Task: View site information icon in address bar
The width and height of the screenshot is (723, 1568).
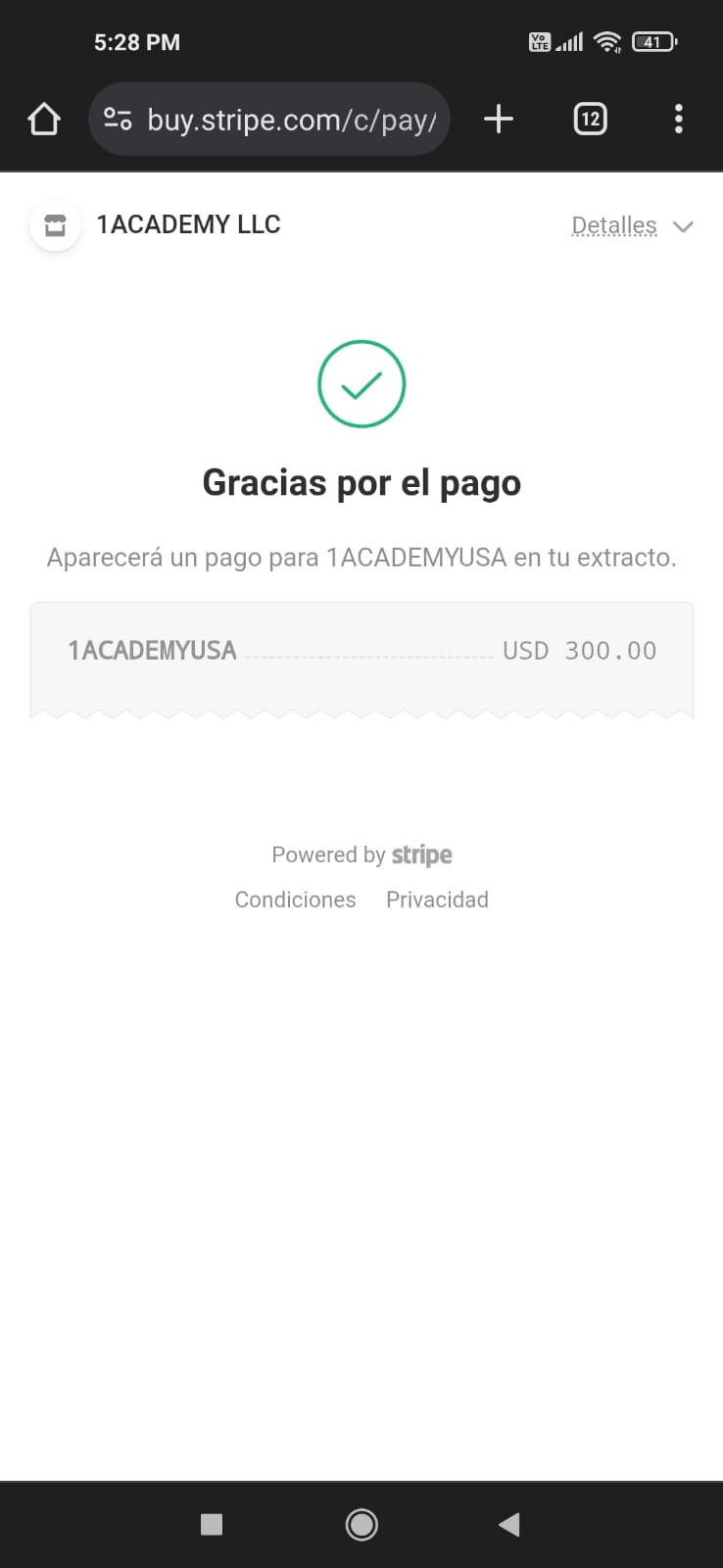Action: coord(118,120)
